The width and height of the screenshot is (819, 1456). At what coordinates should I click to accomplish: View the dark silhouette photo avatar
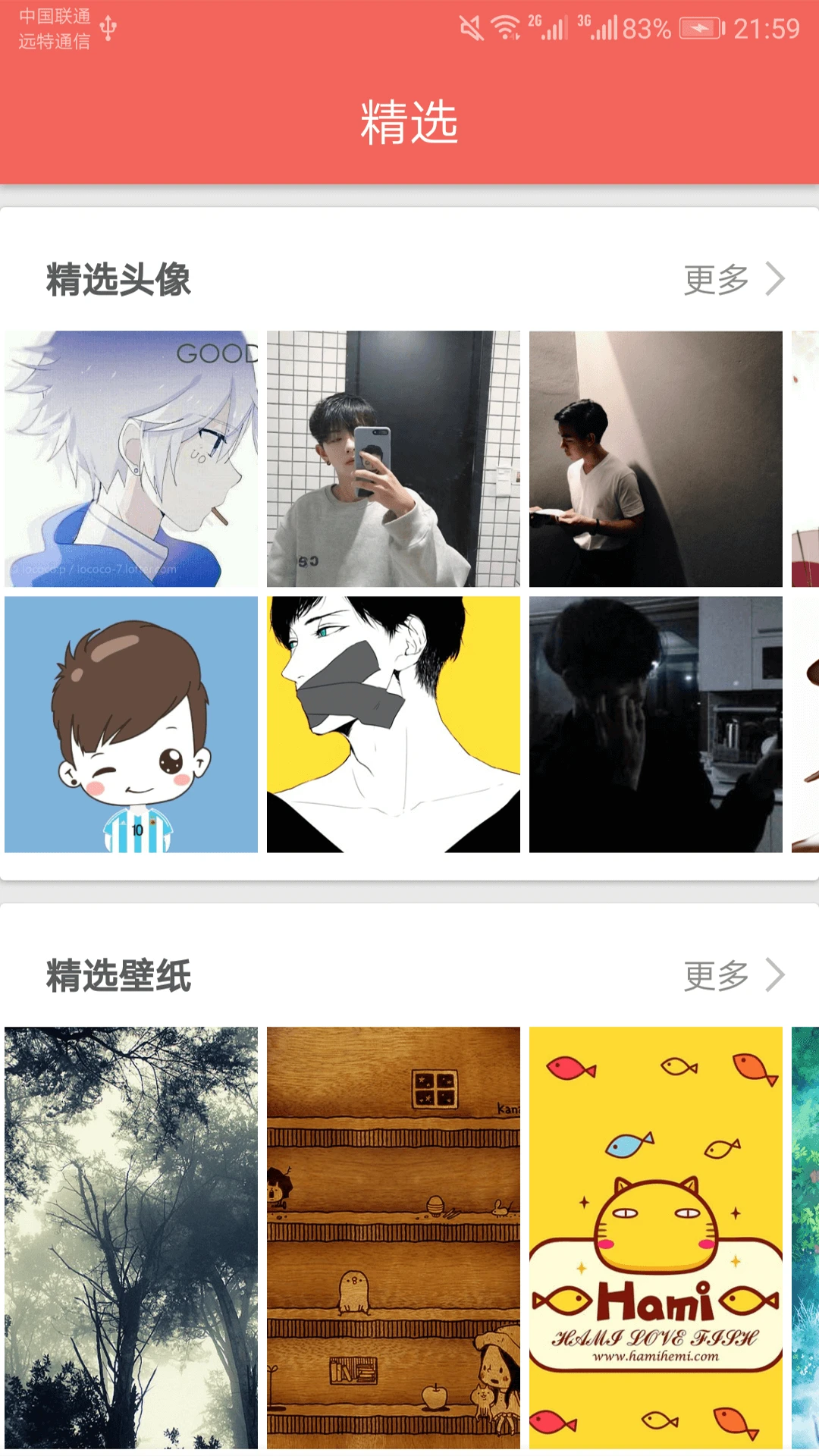point(656,724)
